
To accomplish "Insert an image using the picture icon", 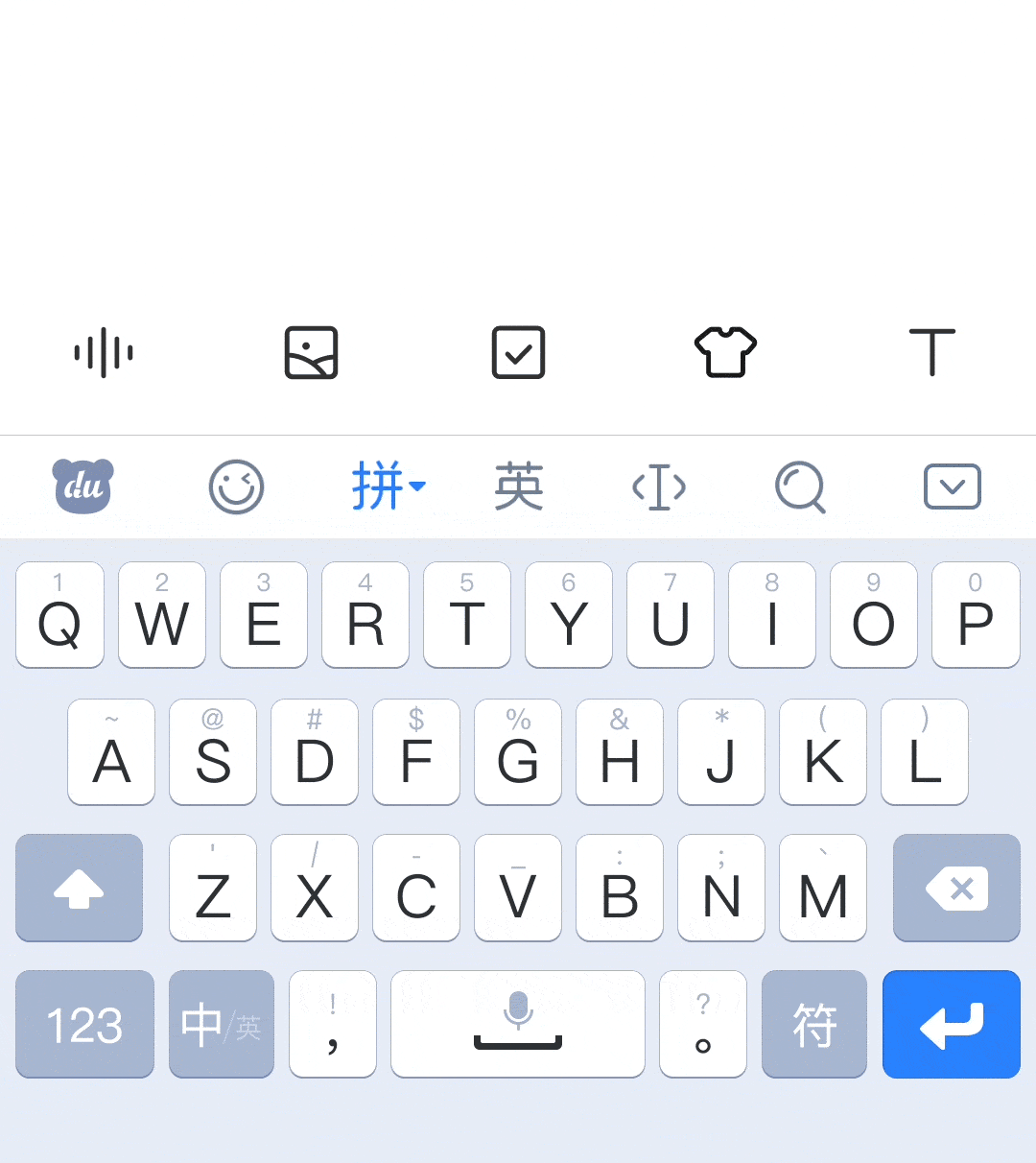I will coord(311,353).
